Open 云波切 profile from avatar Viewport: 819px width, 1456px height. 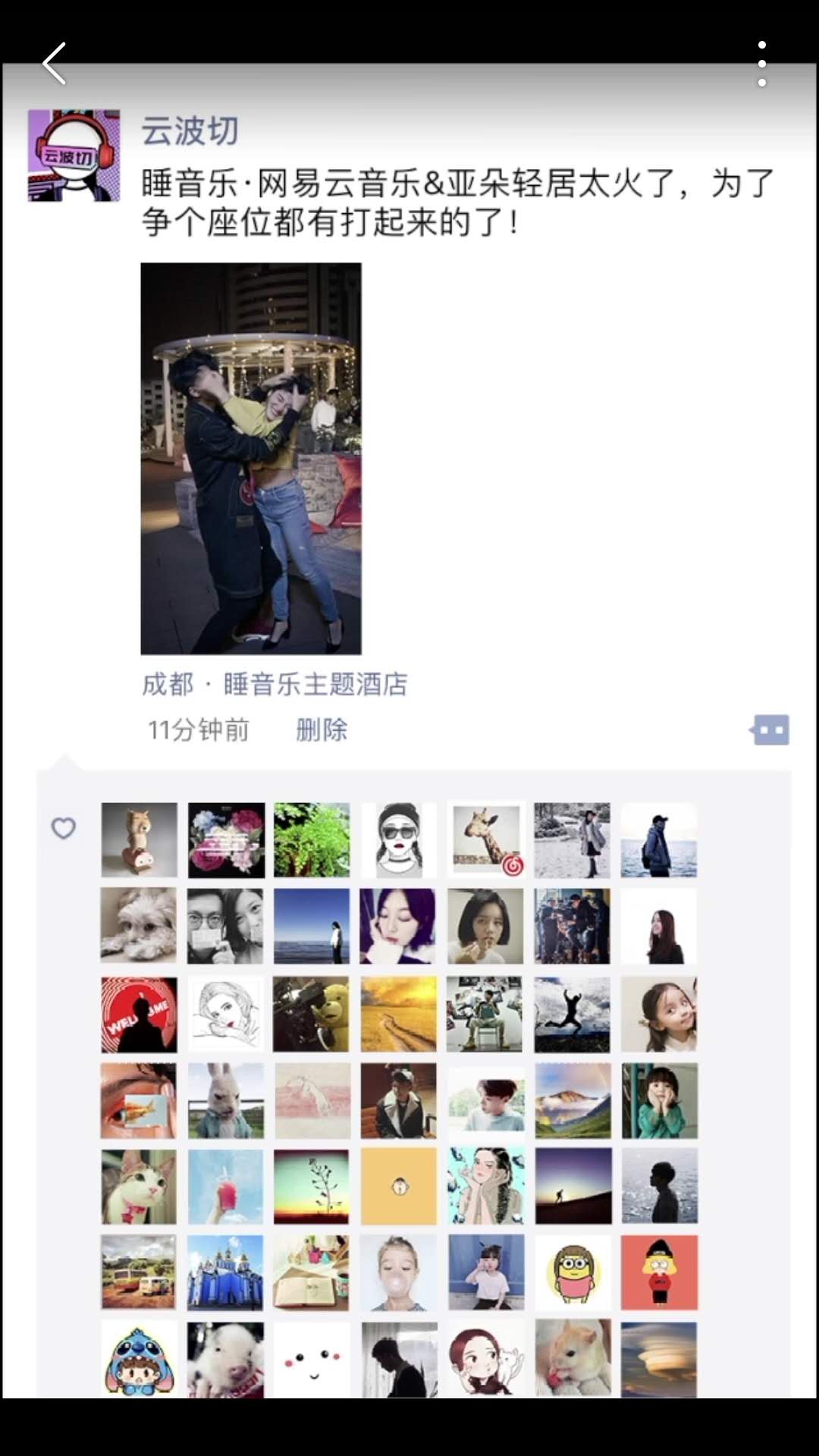pyautogui.click(x=74, y=155)
